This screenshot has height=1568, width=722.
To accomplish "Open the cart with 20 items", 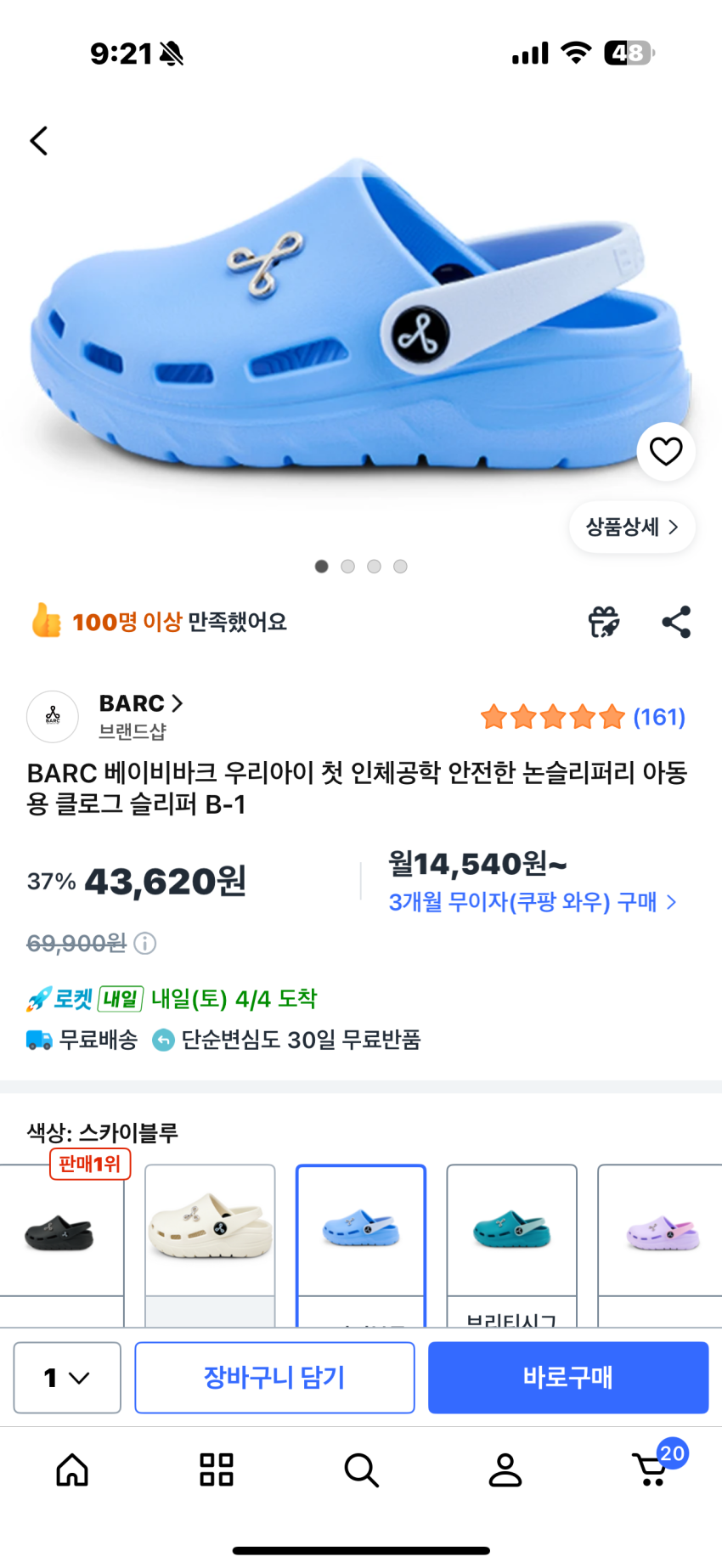I will [652, 1469].
